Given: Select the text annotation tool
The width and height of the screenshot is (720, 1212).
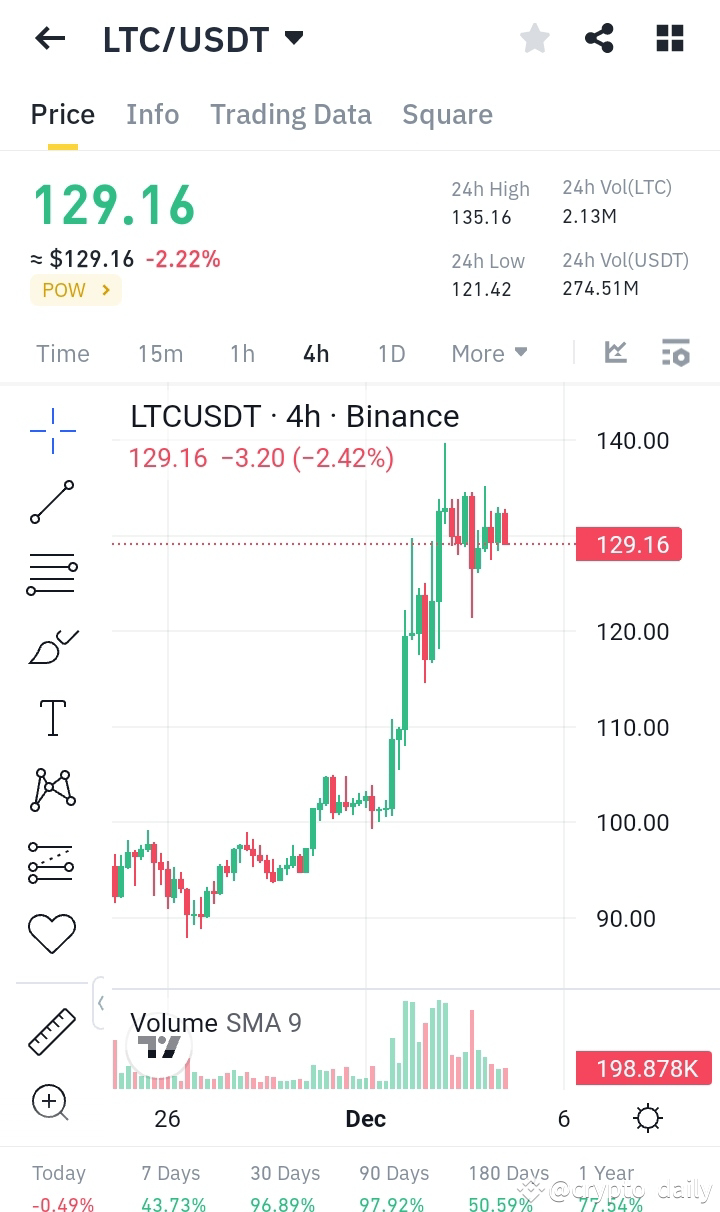Looking at the screenshot, I should coord(51,717).
